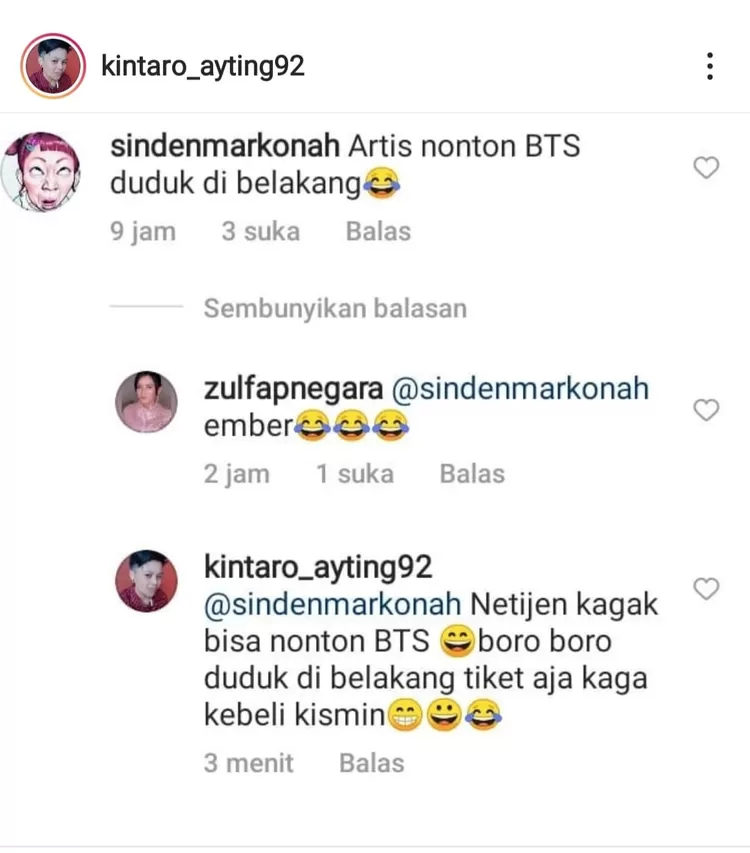
Task: Reply to sindenmarkonah's comment
Action: pos(378,232)
